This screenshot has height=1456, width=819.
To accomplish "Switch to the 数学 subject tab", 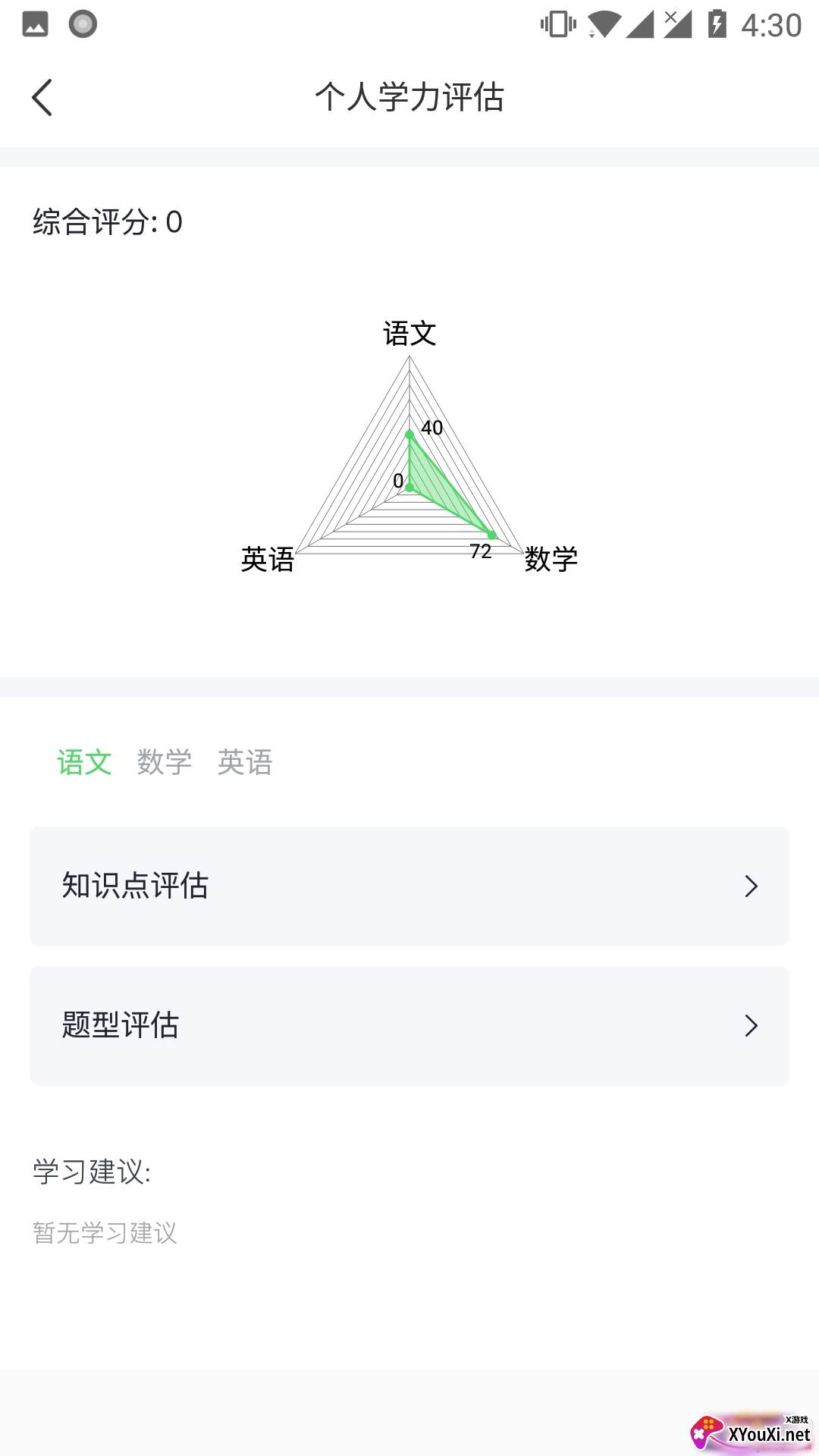I will pos(164,762).
